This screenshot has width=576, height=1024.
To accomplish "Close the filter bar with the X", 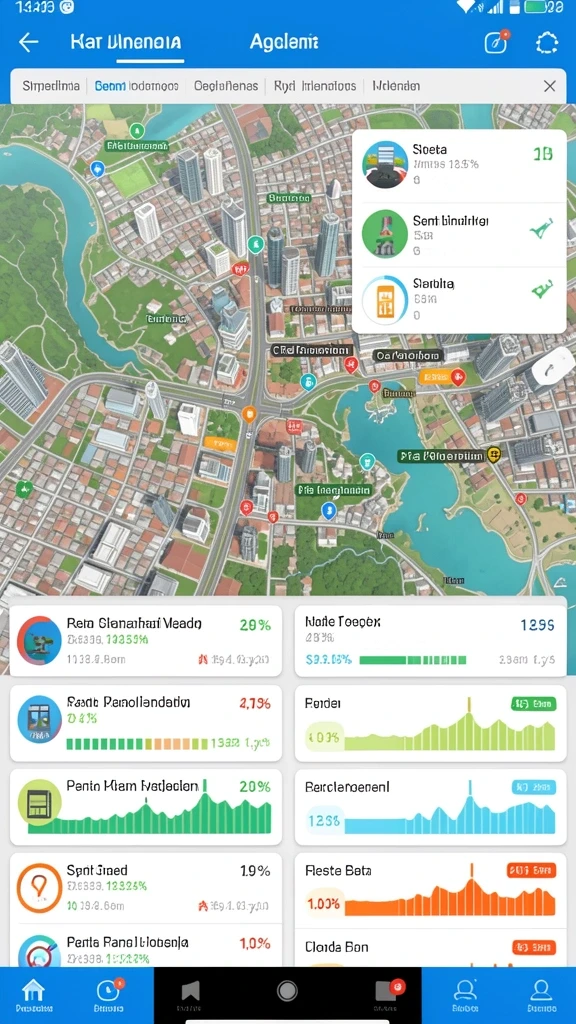I will (550, 86).
